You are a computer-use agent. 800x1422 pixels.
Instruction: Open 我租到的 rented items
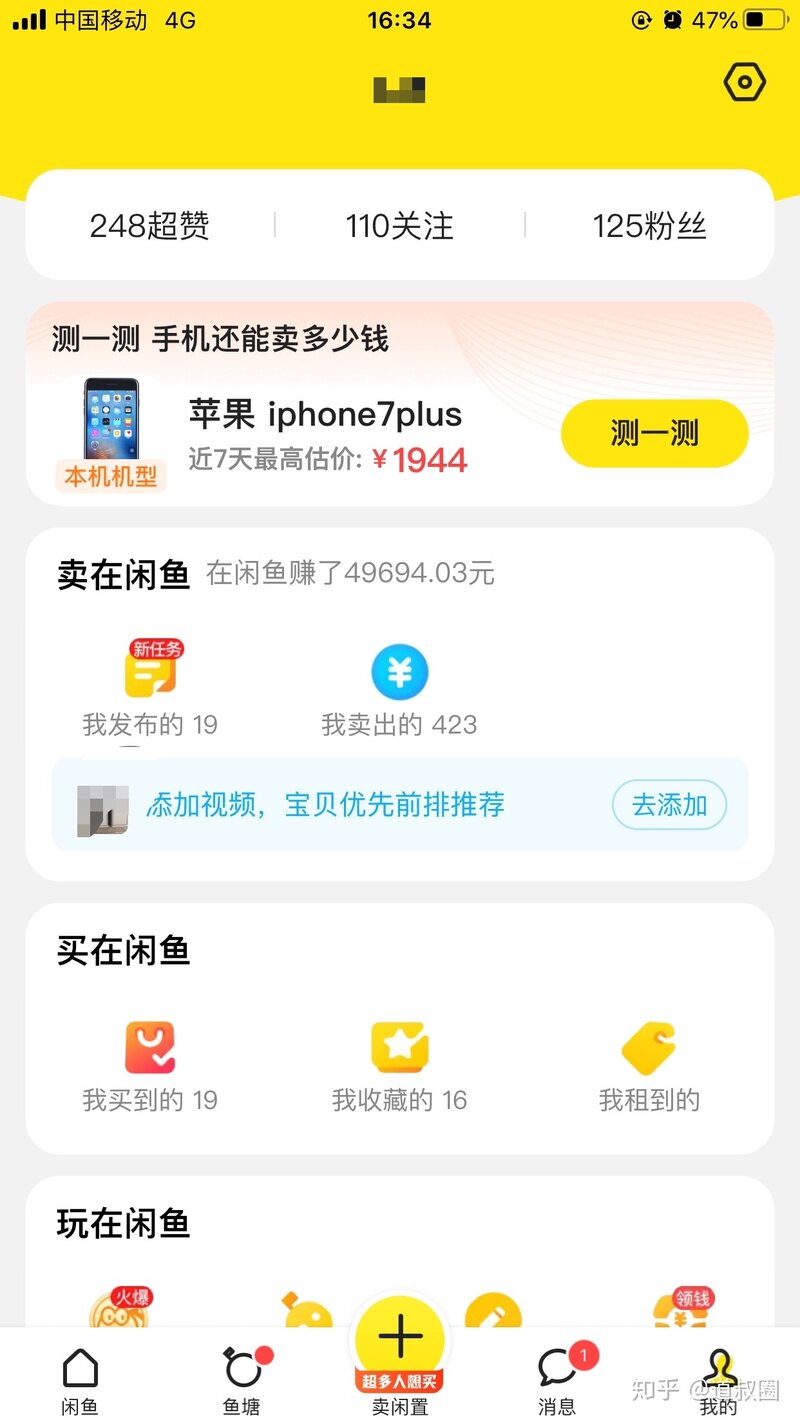pyautogui.click(x=649, y=1066)
